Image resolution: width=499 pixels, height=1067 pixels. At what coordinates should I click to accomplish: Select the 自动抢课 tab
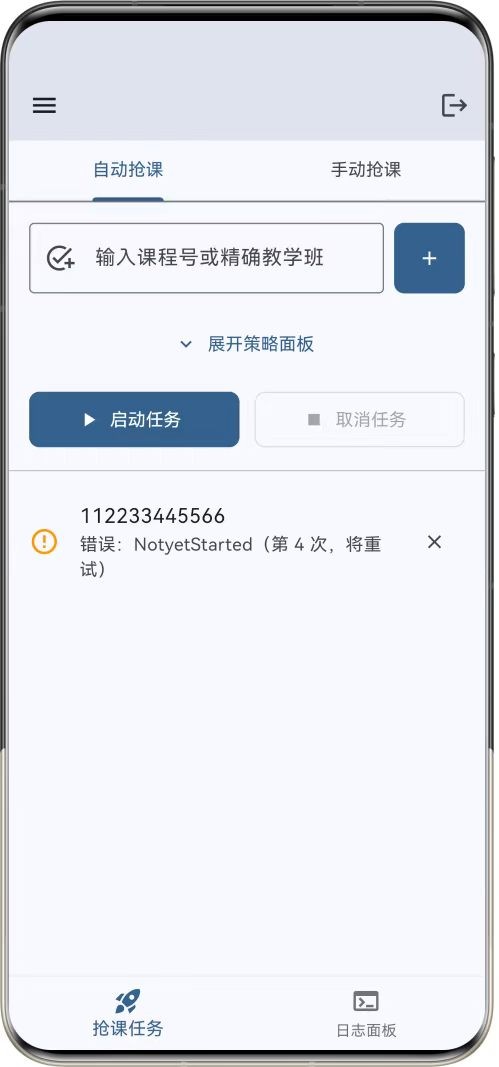[x=128, y=169]
